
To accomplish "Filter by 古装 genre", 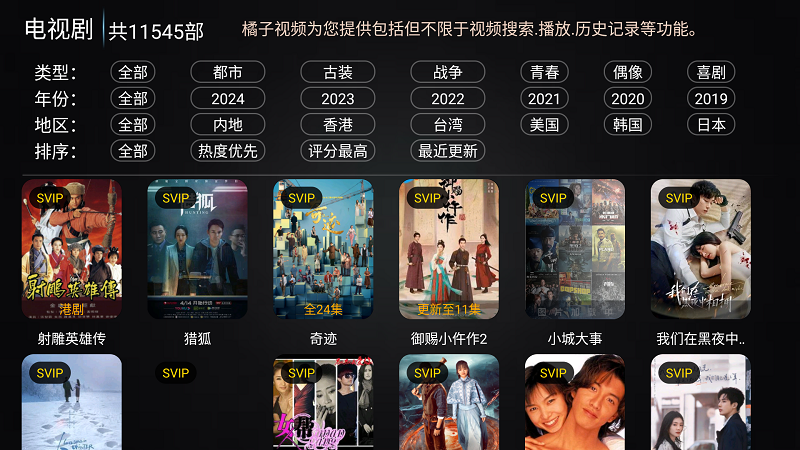I will point(338,72).
